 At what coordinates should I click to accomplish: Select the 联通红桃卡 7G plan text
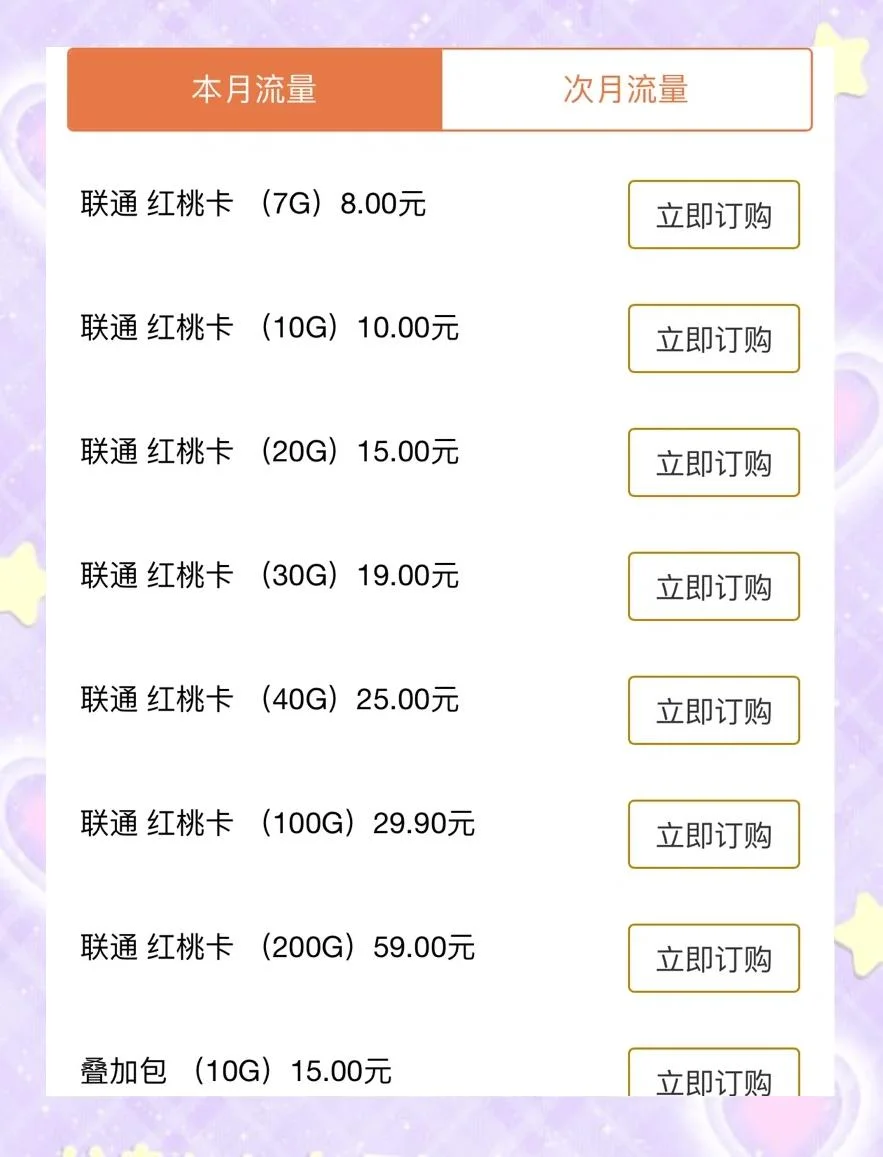coord(252,204)
